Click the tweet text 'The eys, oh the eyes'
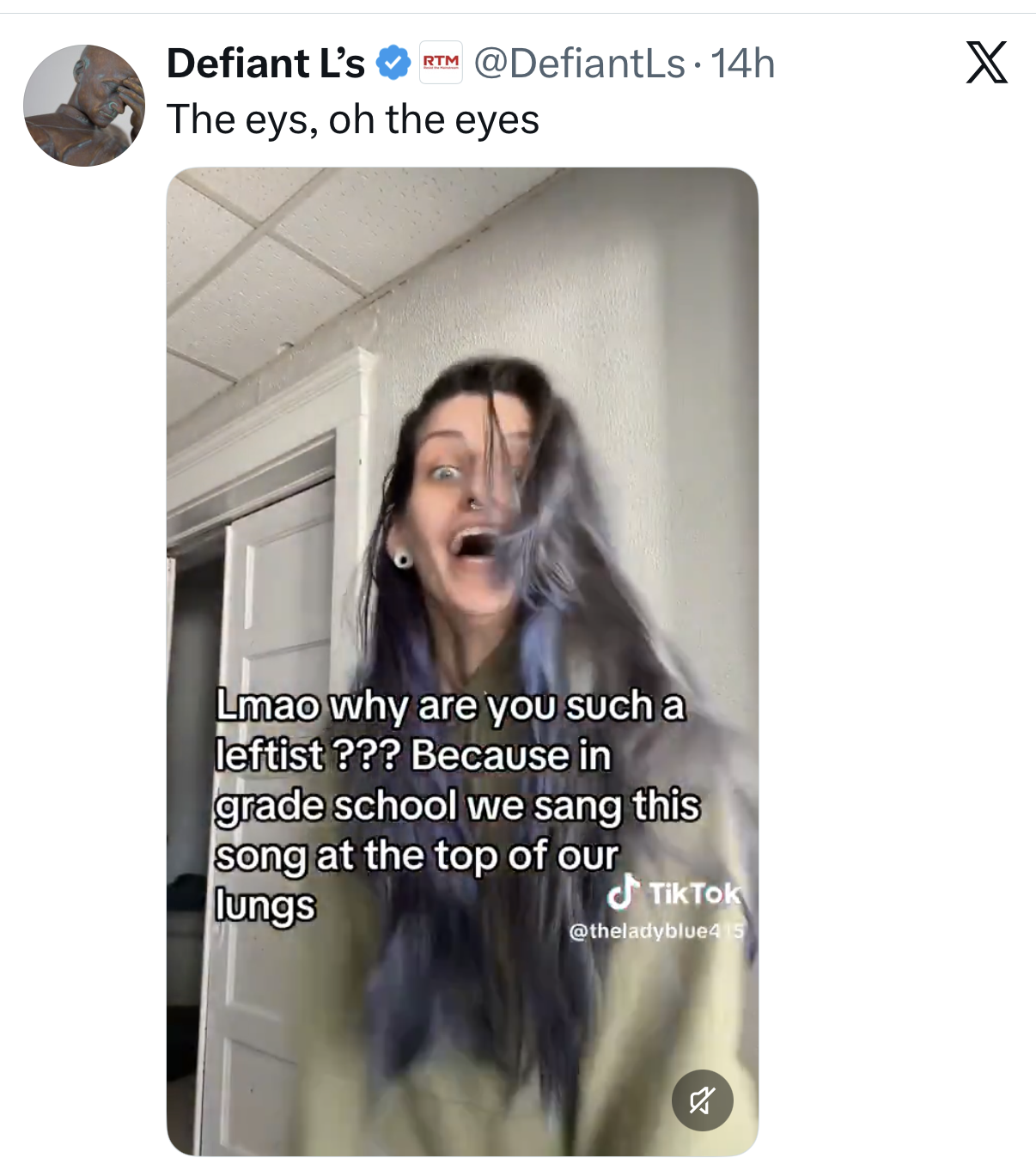1036x1158 pixels. click(353, 118)
